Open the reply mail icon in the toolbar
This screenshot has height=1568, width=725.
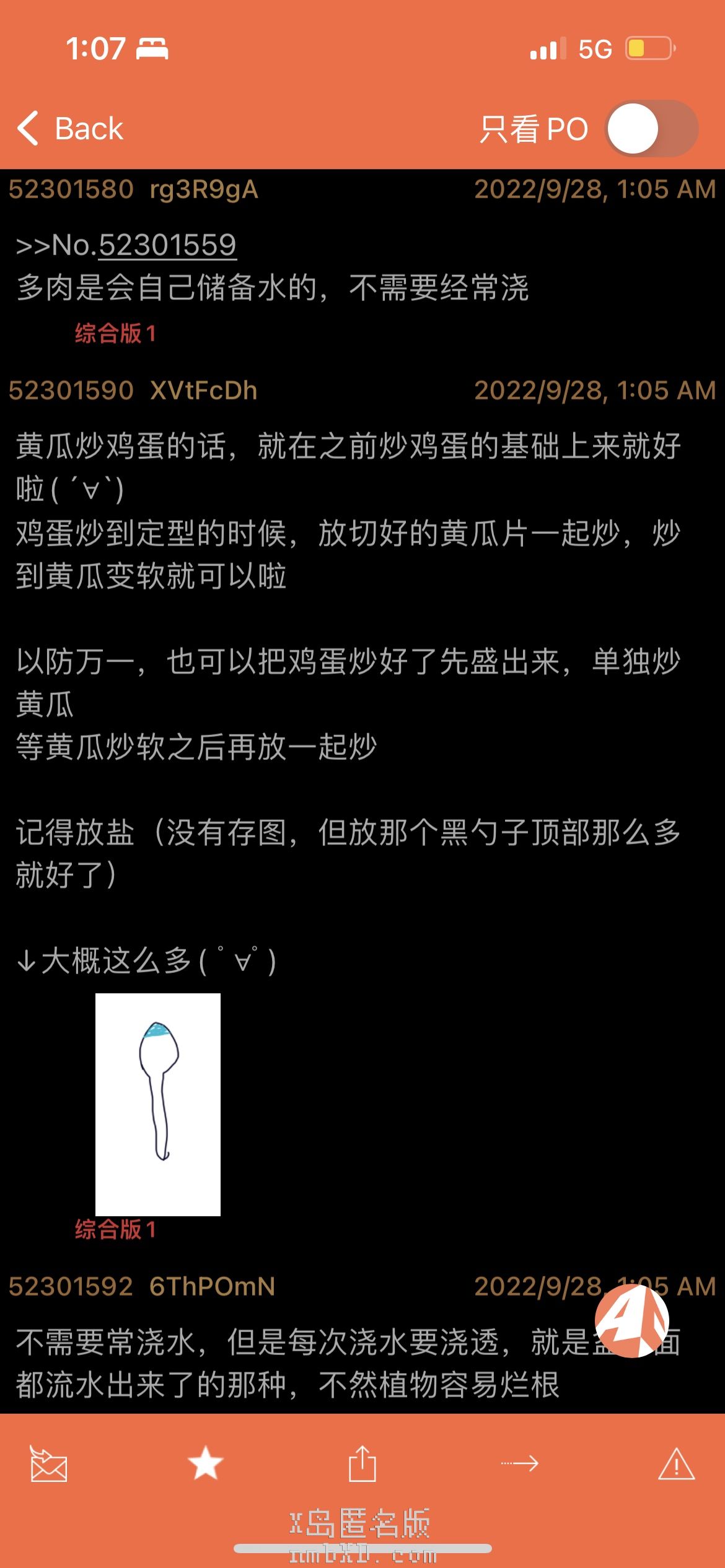(x=49, y=1465)
